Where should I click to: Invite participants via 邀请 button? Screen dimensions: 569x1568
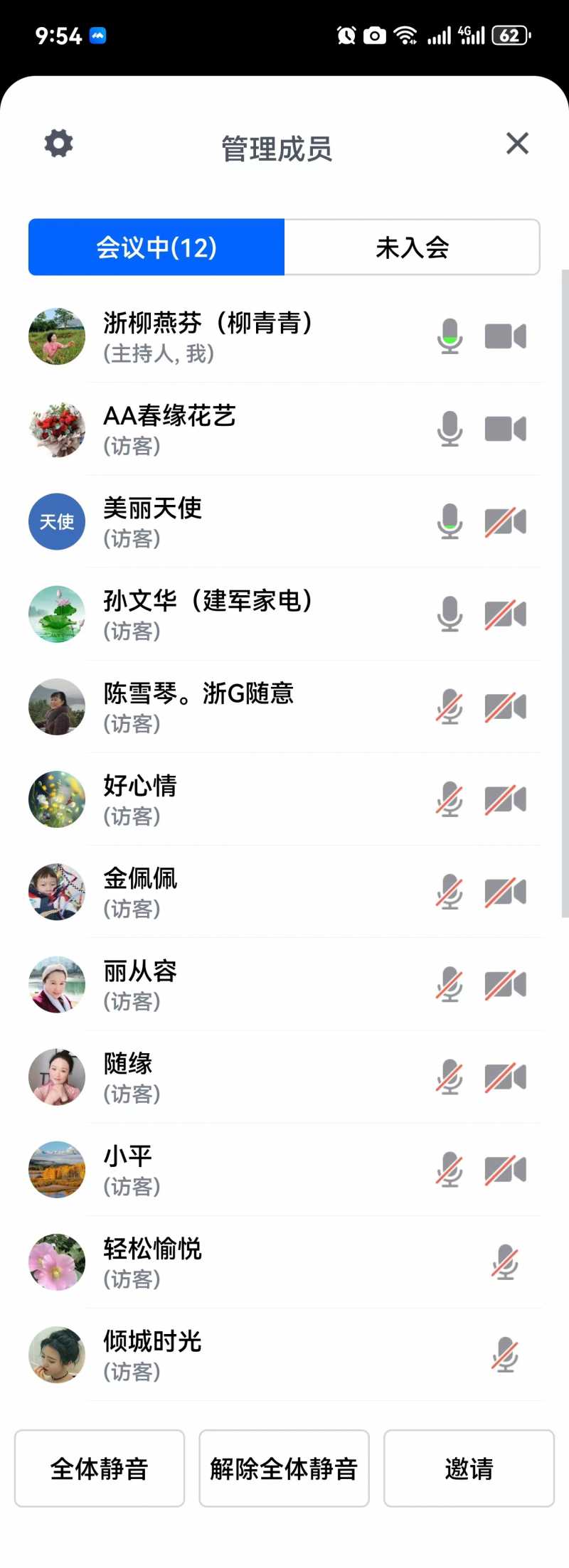[x=469, y=1468]
